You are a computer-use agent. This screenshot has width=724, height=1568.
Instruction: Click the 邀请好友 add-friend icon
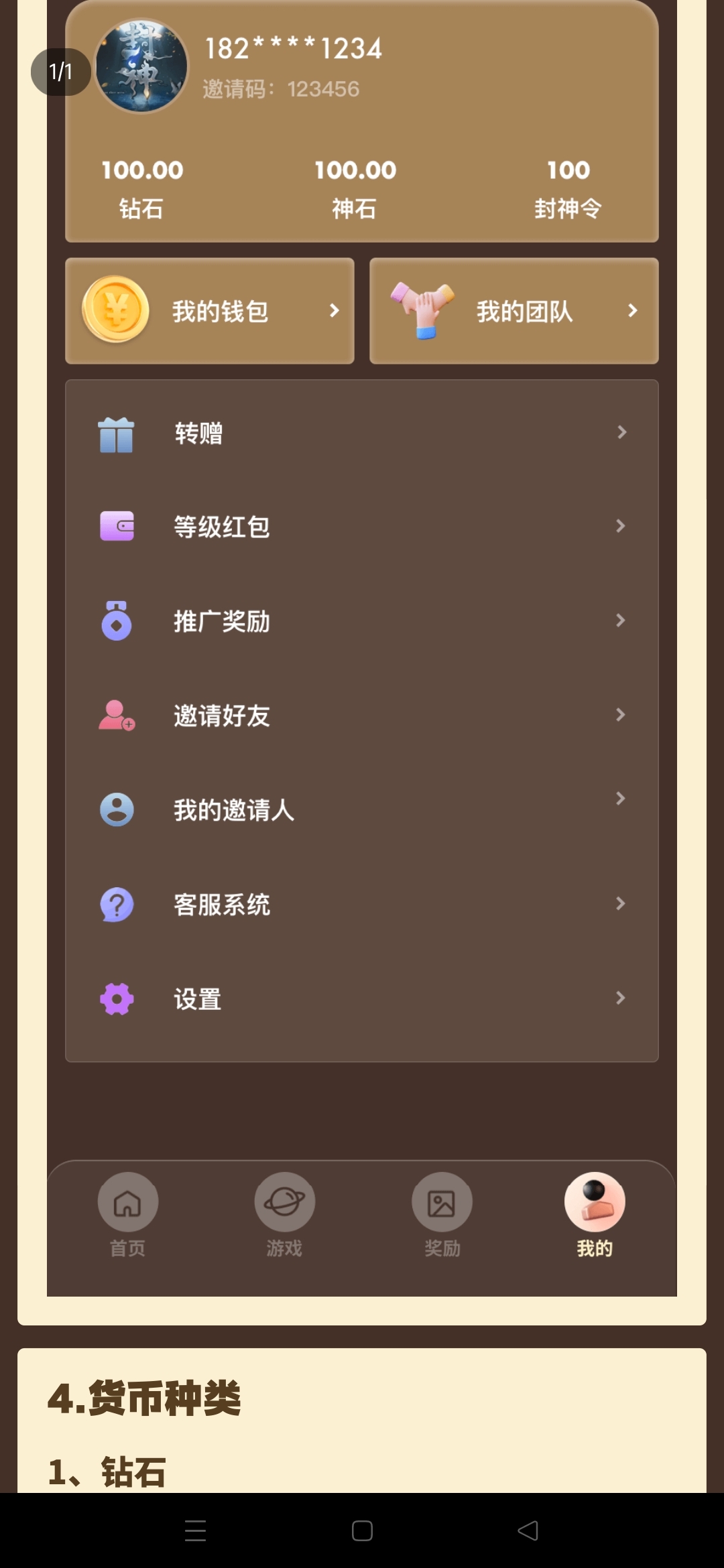pyautogui.click(x=117, y=716)
